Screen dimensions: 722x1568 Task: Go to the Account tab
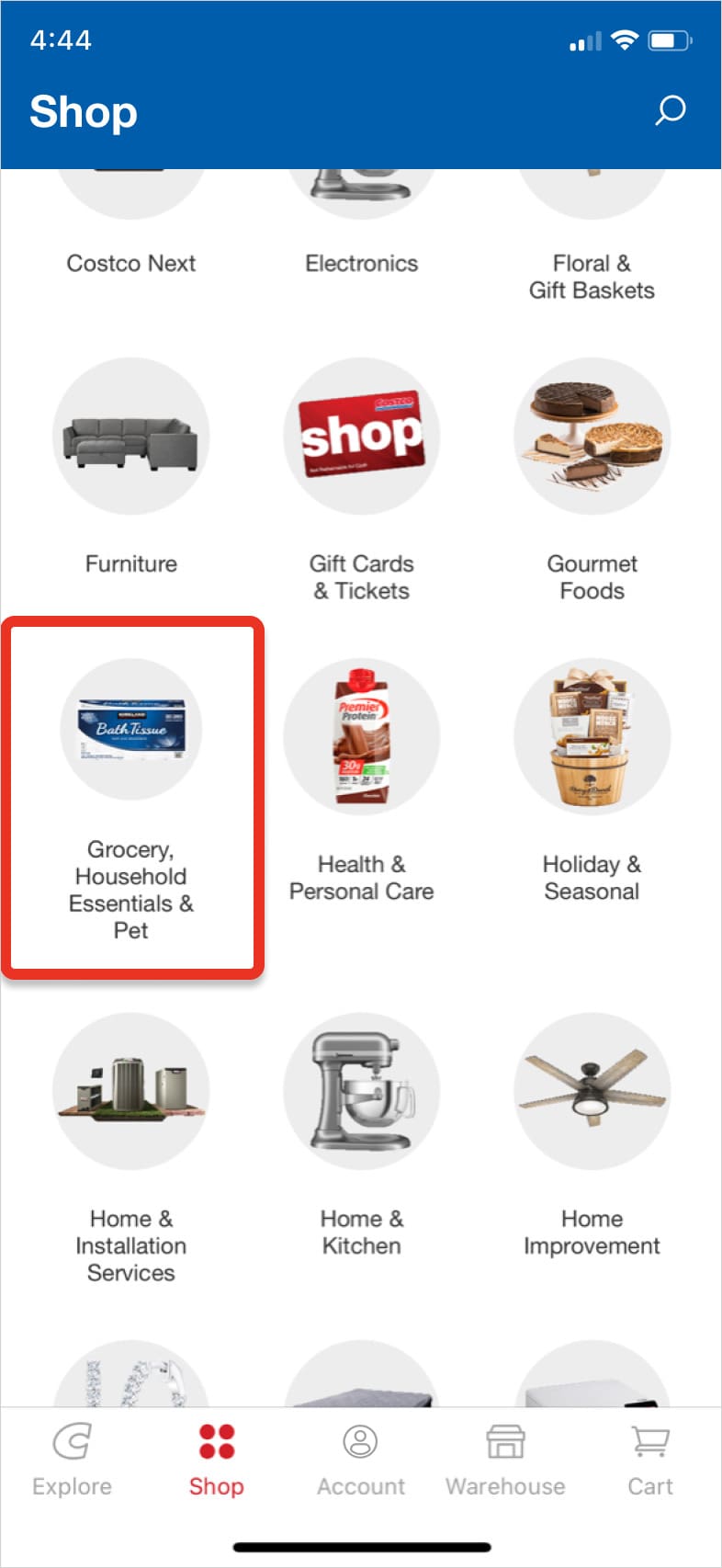361,1461
